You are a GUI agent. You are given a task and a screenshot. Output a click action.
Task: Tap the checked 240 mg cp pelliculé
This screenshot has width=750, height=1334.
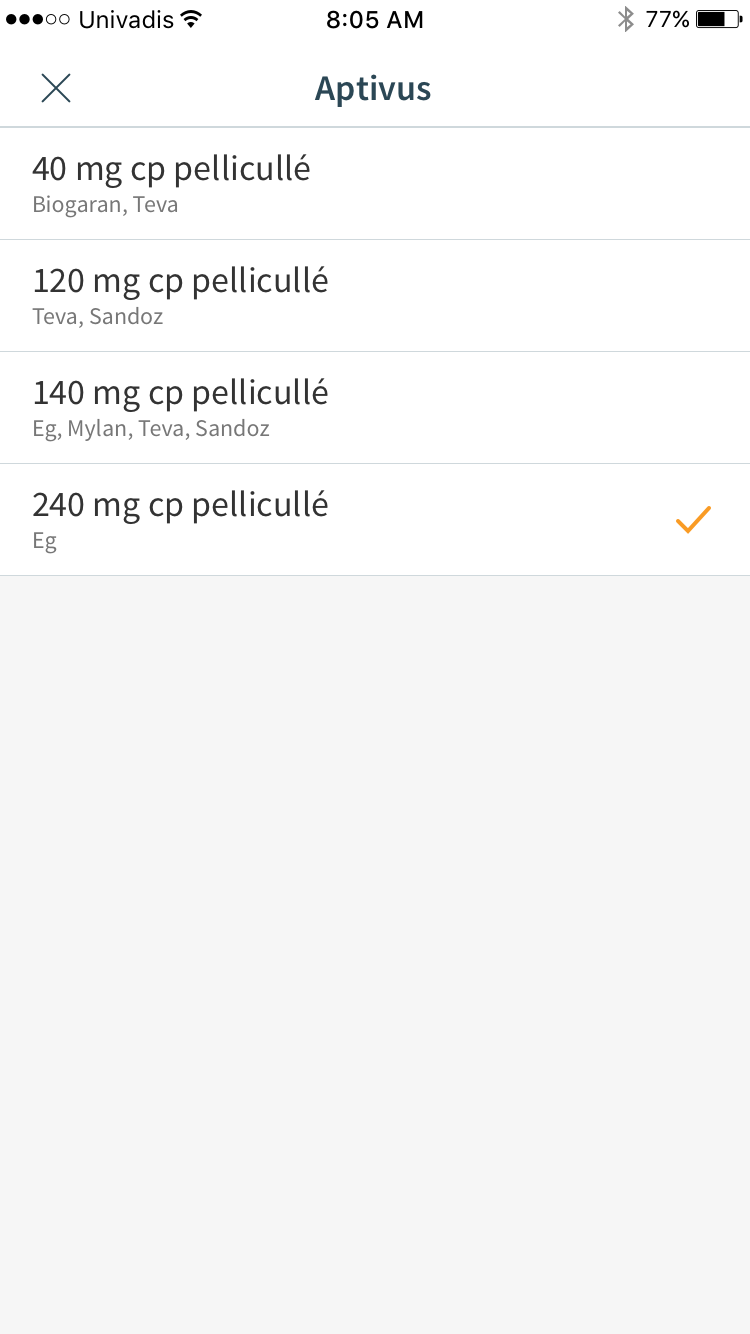pyautogui.click(x=375, y=520)
